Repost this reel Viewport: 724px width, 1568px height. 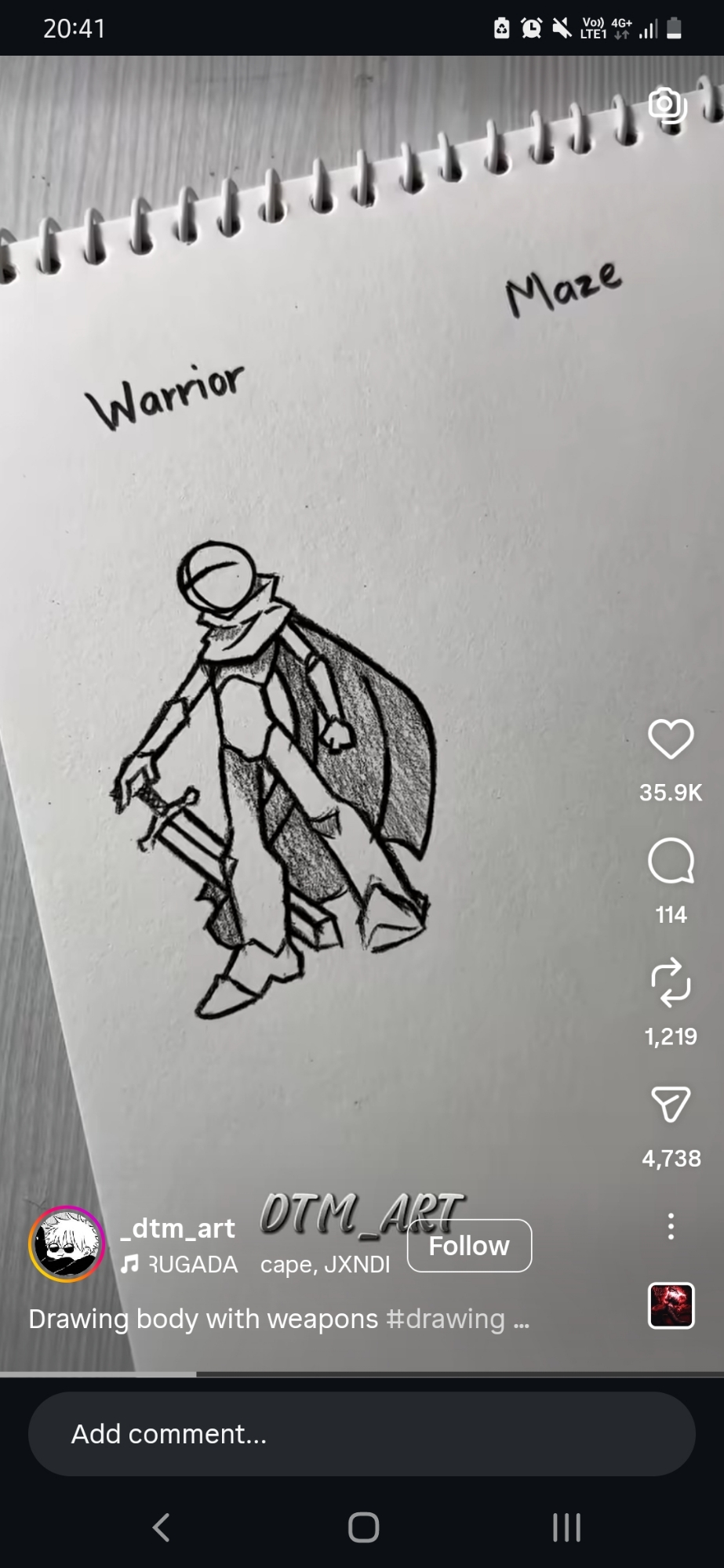point(671,982)
